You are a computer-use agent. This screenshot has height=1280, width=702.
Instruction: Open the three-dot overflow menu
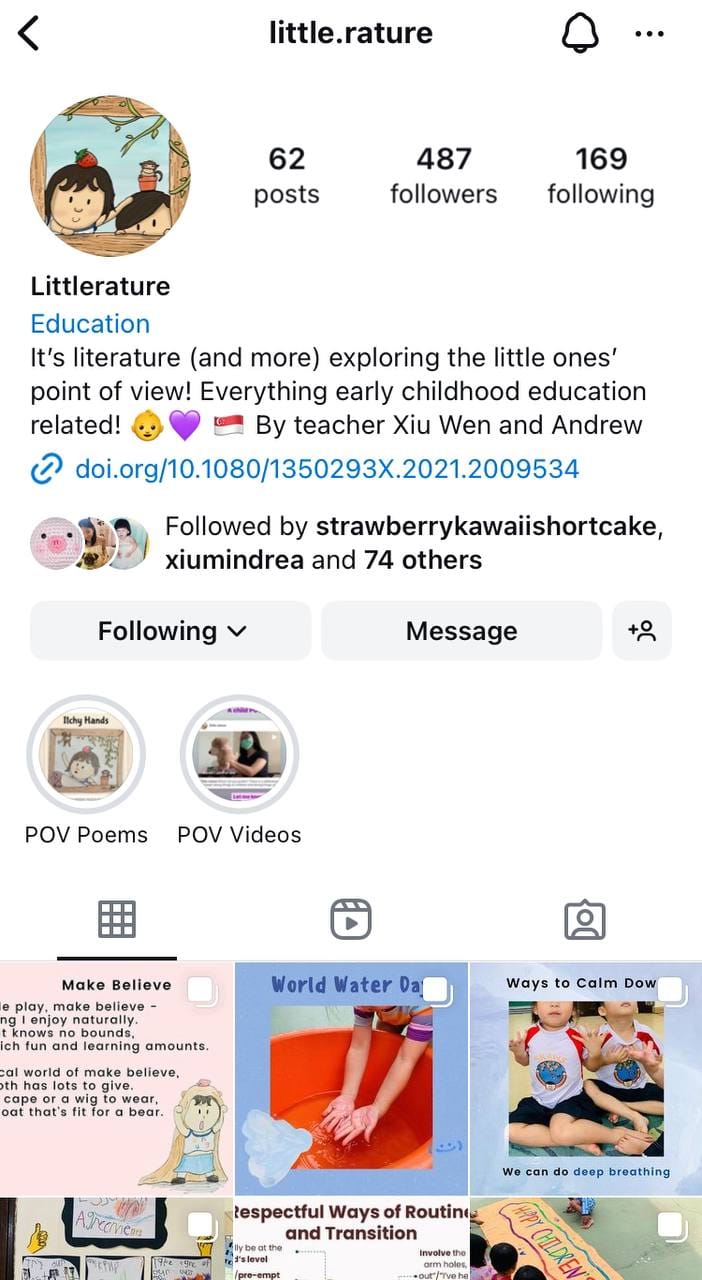[x=649, y=34]
